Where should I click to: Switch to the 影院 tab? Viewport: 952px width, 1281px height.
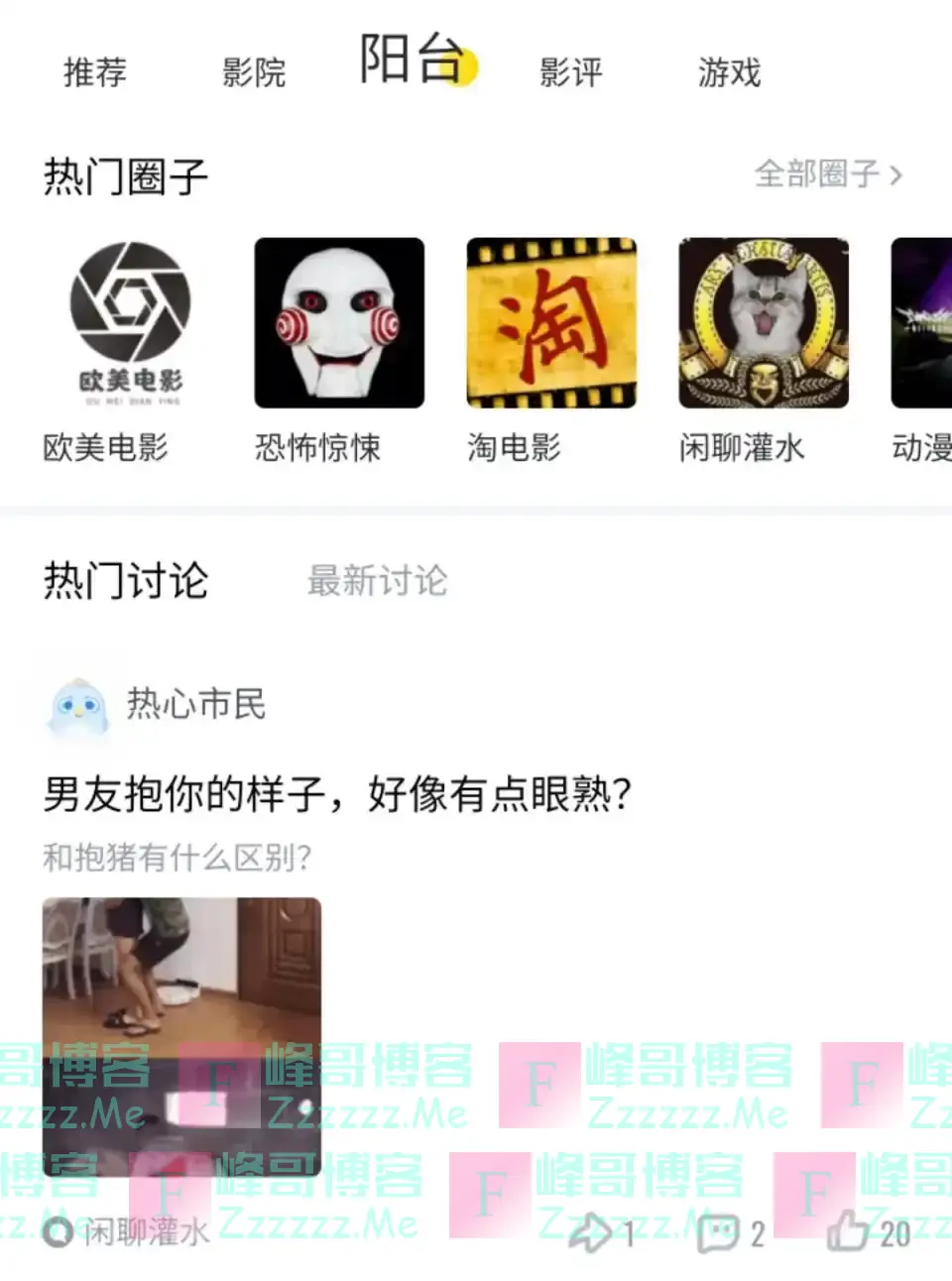tap(254, 72)
